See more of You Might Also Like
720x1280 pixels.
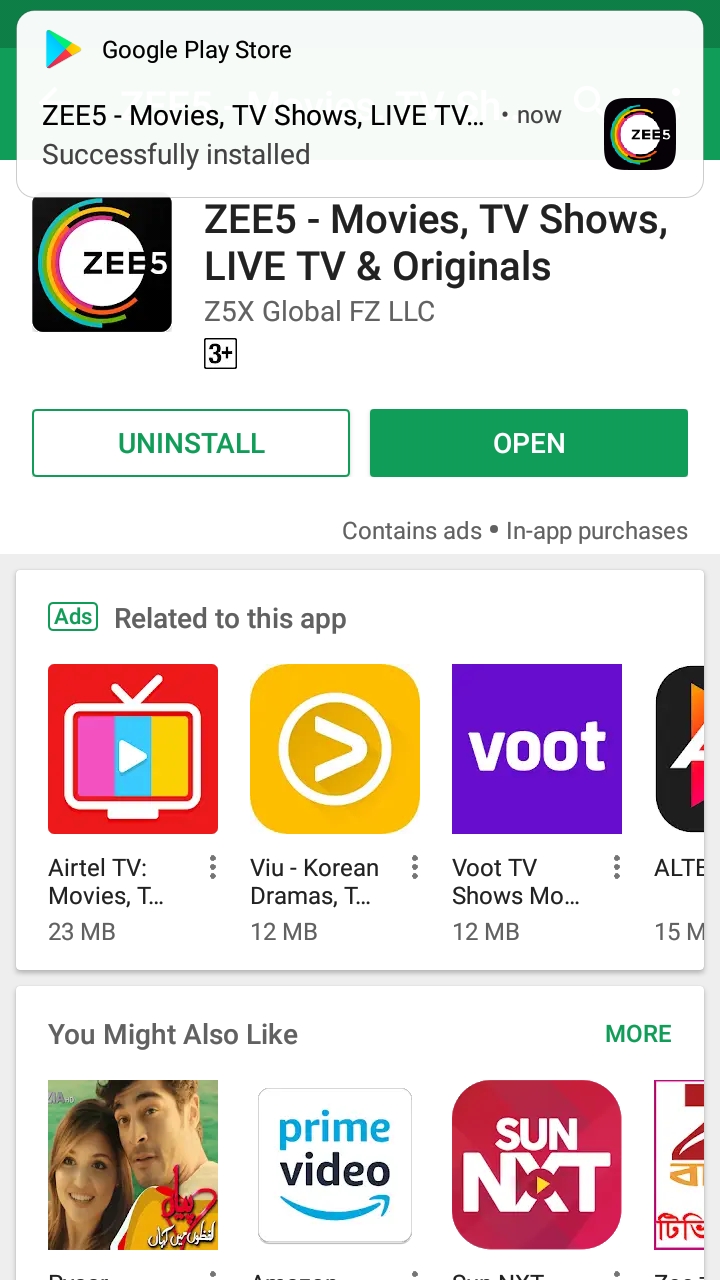click(638, 1034)
